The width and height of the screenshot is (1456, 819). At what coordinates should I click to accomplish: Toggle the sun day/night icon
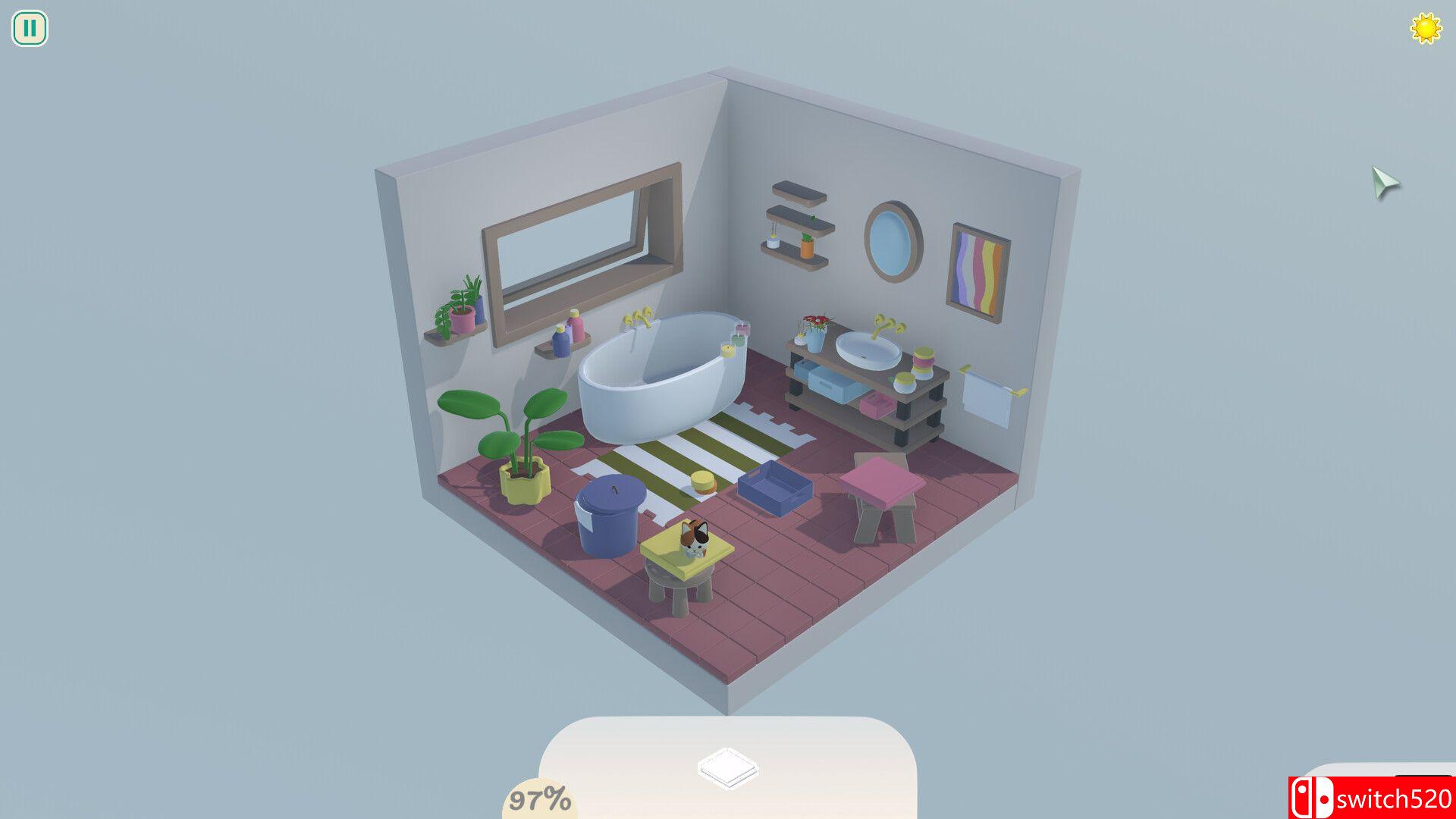coord(1426,29)
